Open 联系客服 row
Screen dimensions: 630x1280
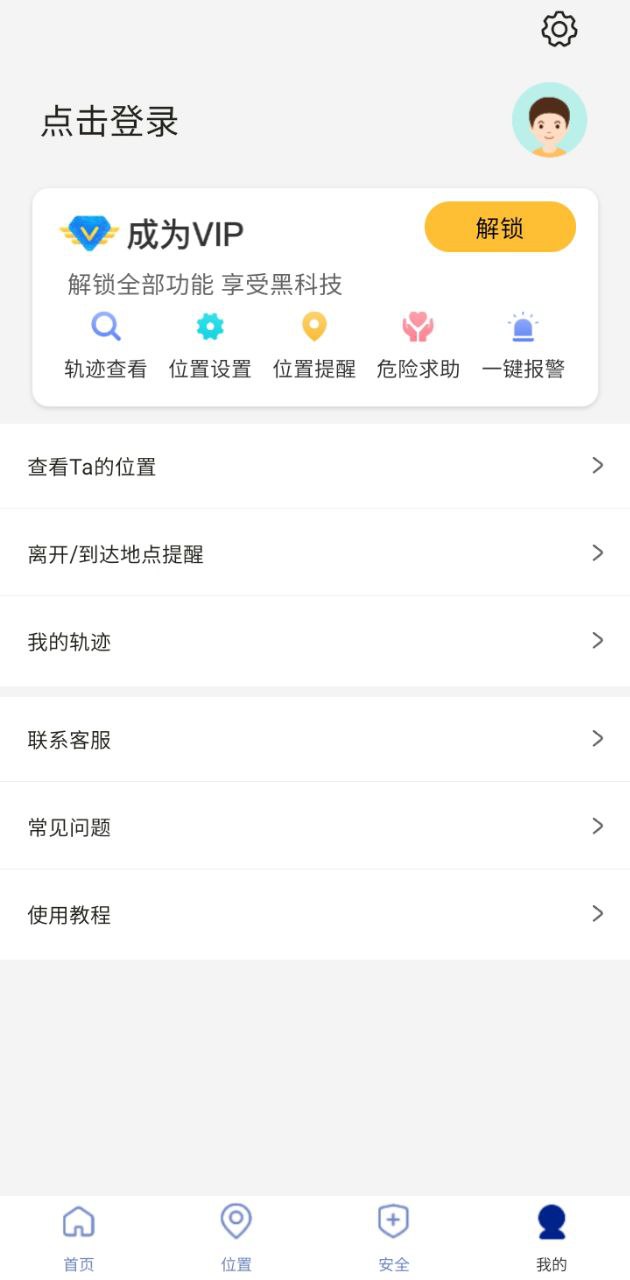(x=315, y=739)
